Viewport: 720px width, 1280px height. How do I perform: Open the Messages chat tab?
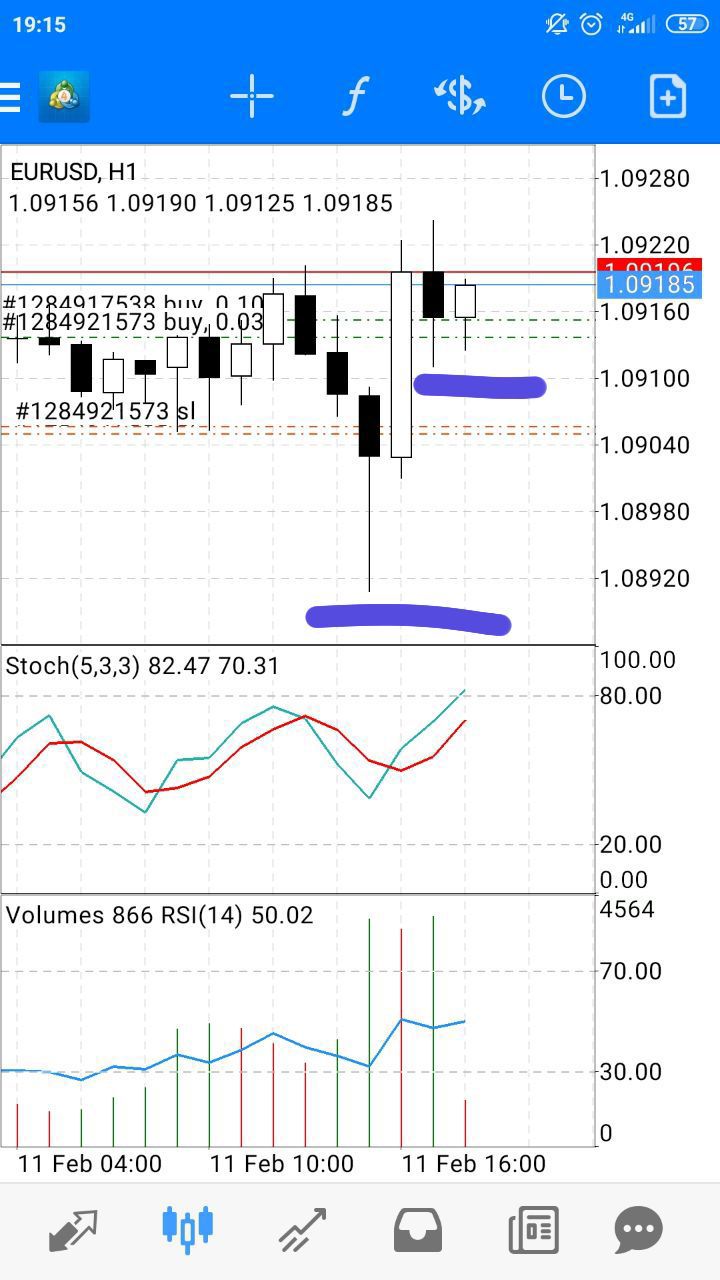(x=638, y=1231)
